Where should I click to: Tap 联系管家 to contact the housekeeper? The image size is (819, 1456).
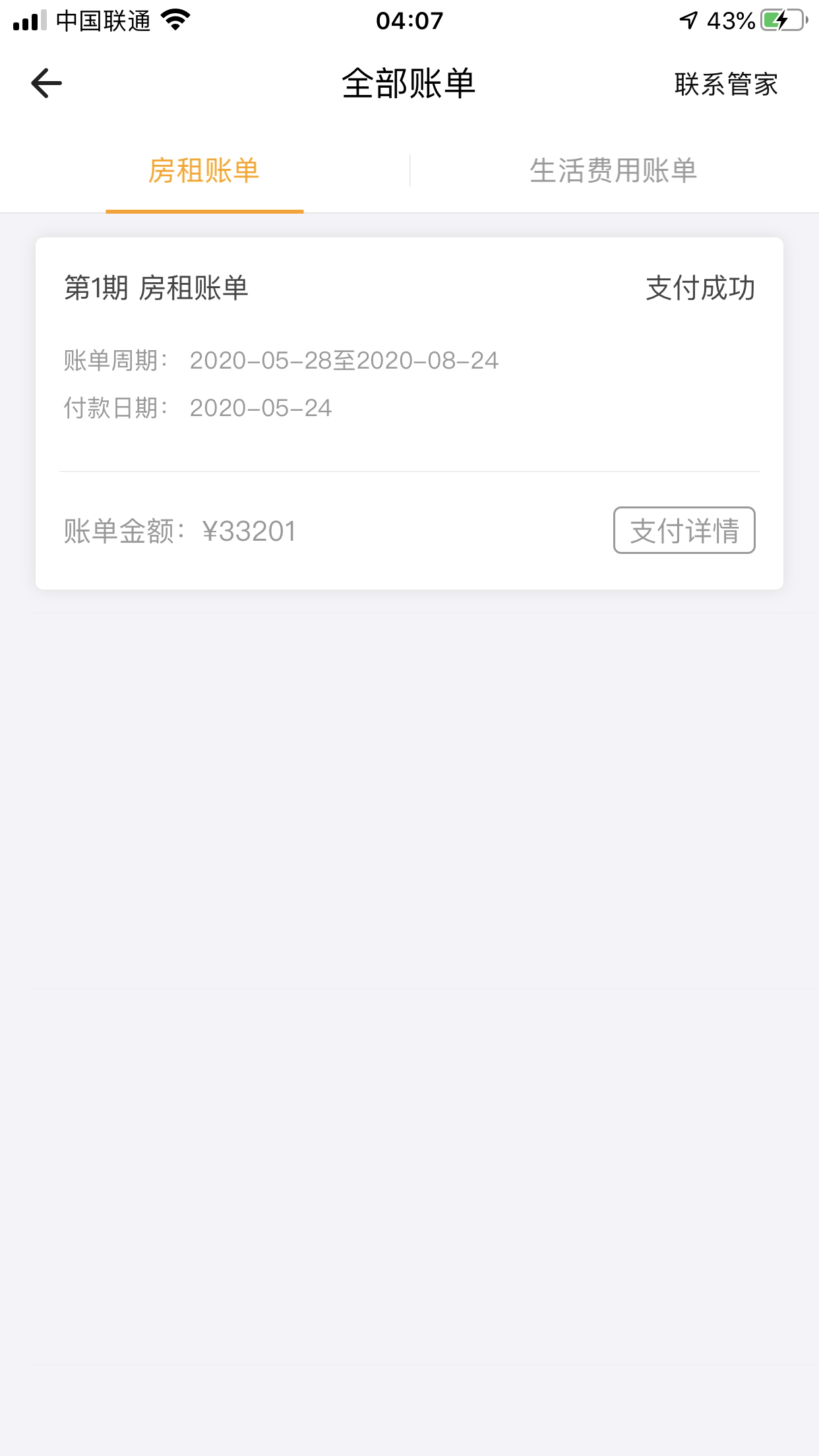[726, 84]
